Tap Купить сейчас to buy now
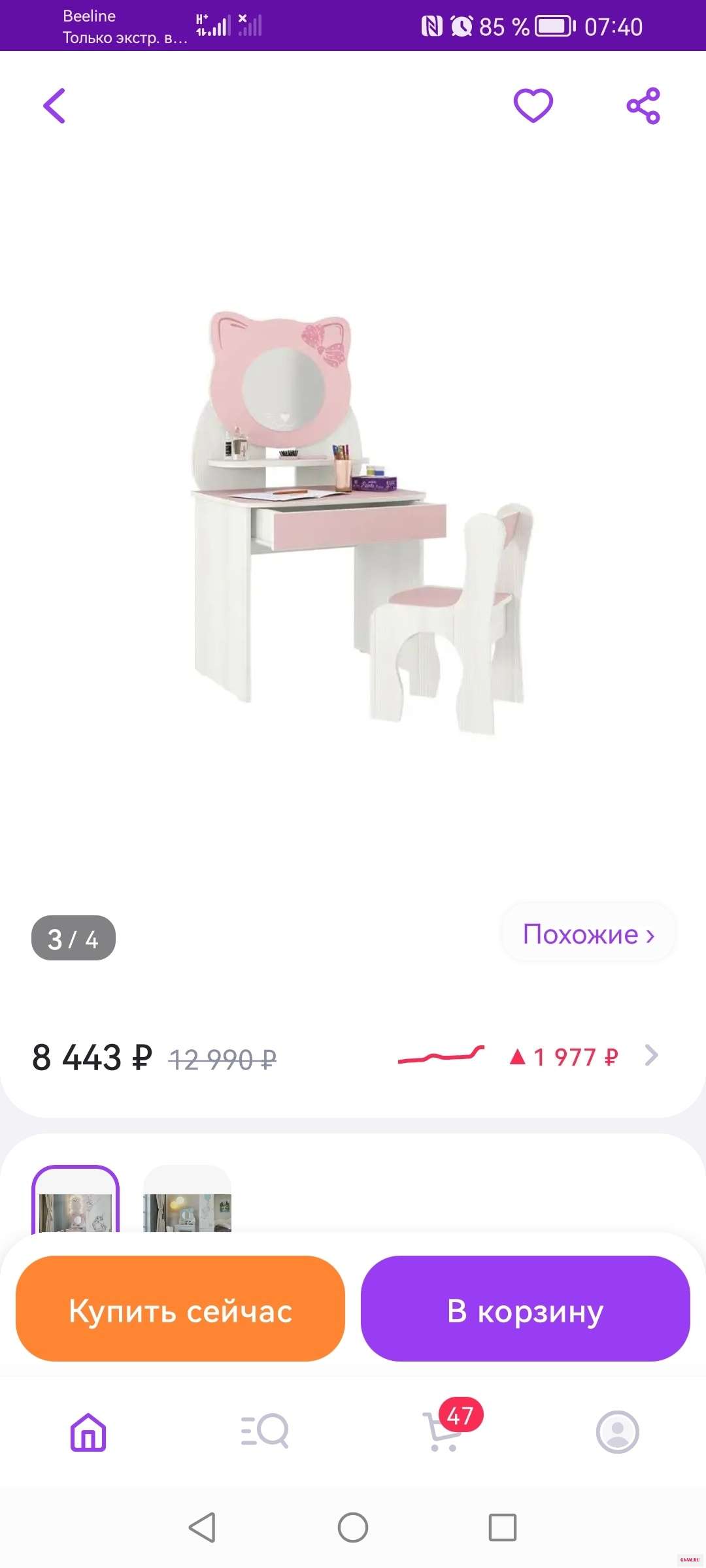 click(180, 1311)
